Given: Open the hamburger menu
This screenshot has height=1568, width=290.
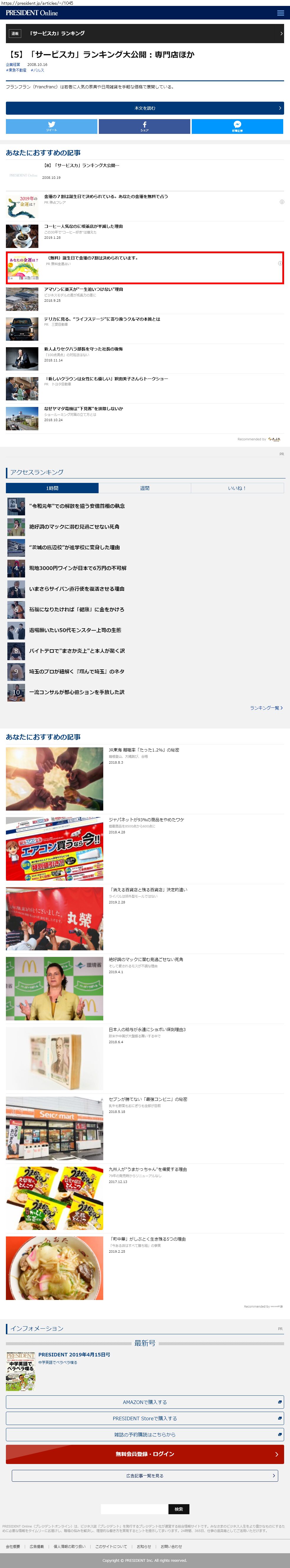Looking at the screenshot, I should tap(280, 13).
